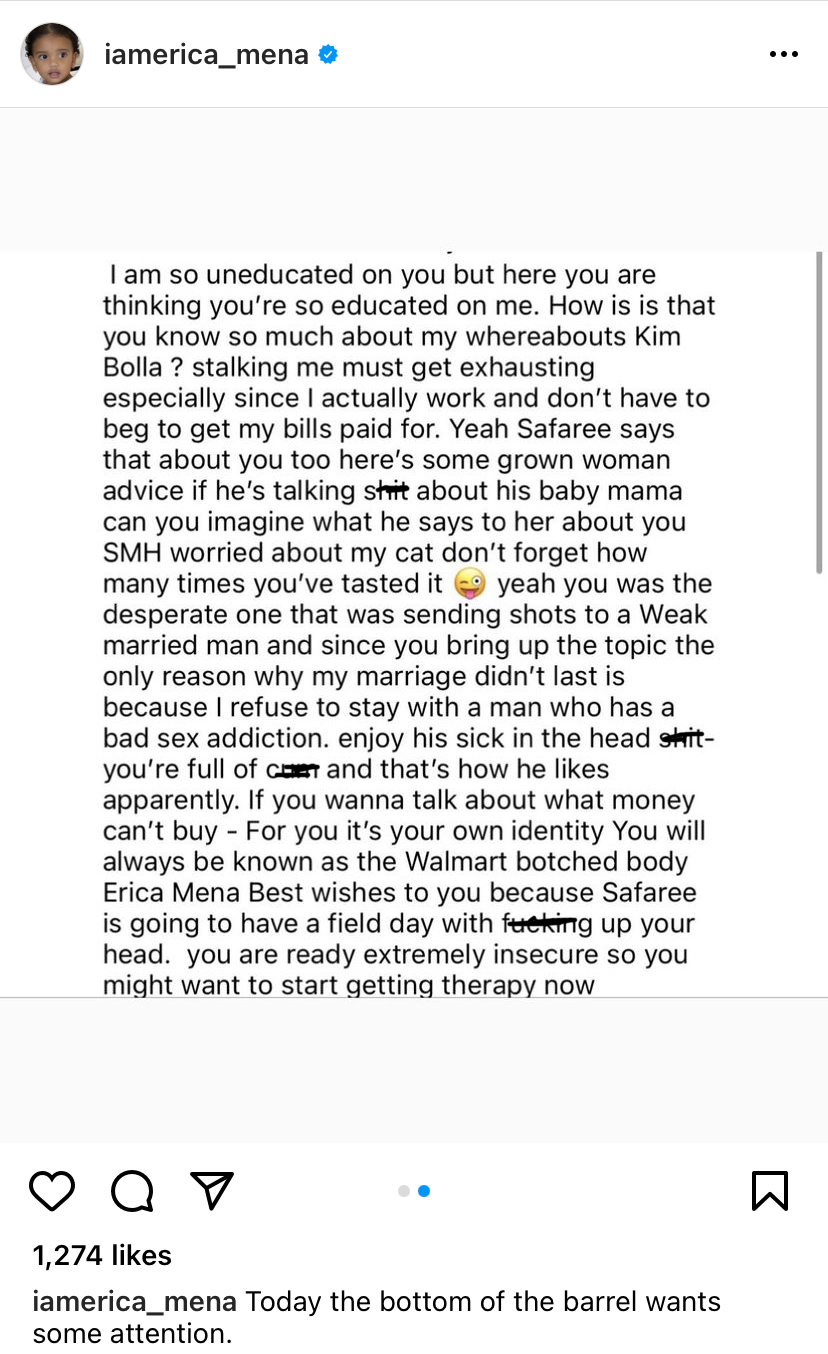Tap the post image with the text screenshot
This screenshot has height=1354, width=828.
414,625
